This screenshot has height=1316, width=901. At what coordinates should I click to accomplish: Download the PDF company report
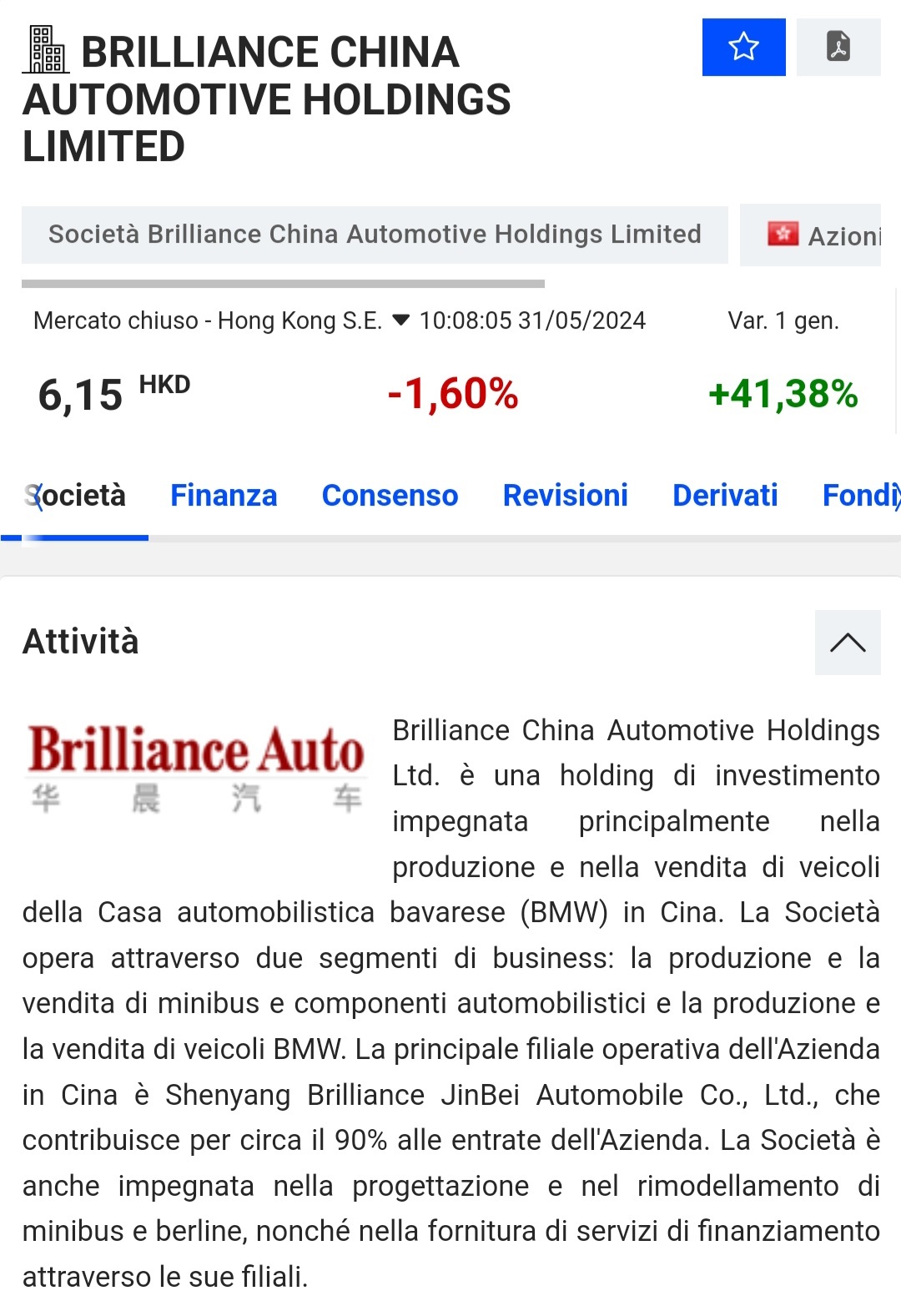(838, 47)
